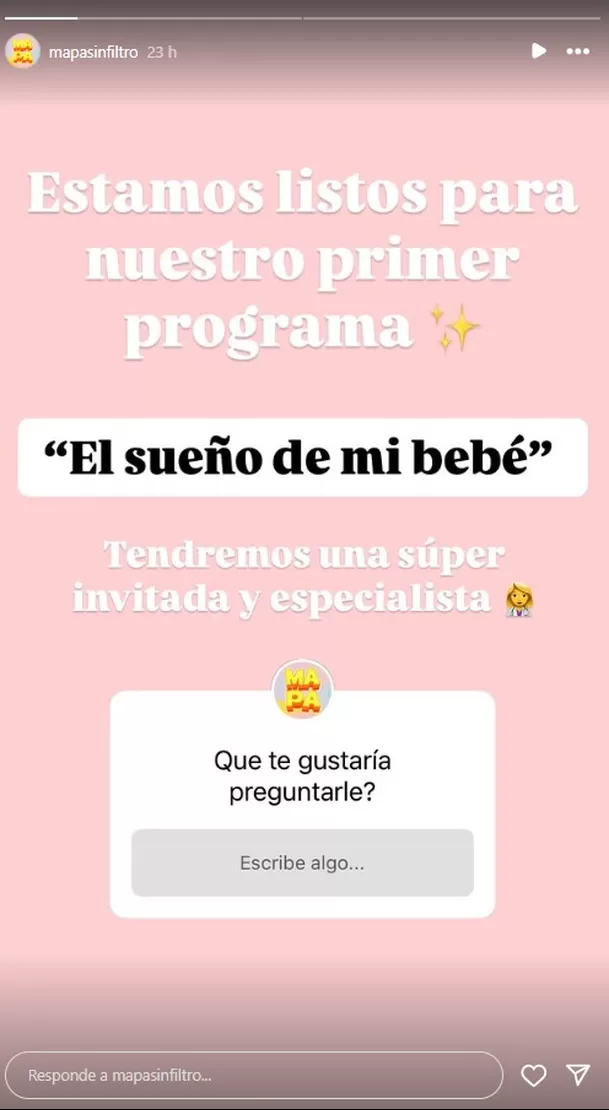Tap the mapasinfiltro username

click(x=94, y=52)
